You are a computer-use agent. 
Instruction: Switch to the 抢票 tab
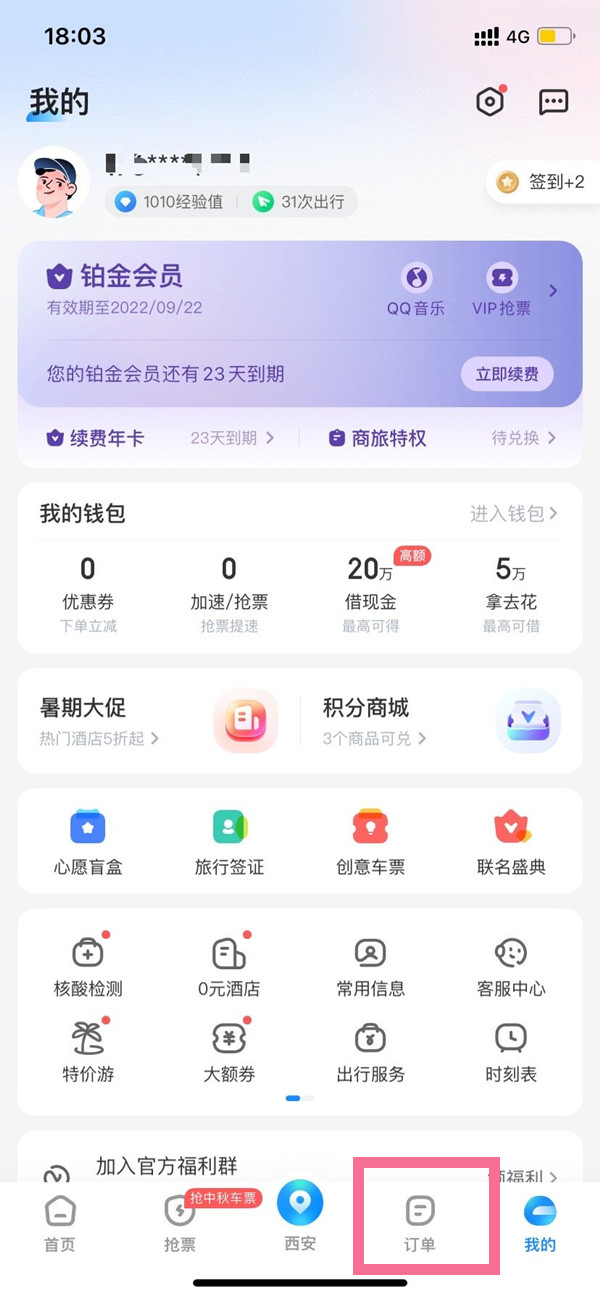click(180, 1224)
